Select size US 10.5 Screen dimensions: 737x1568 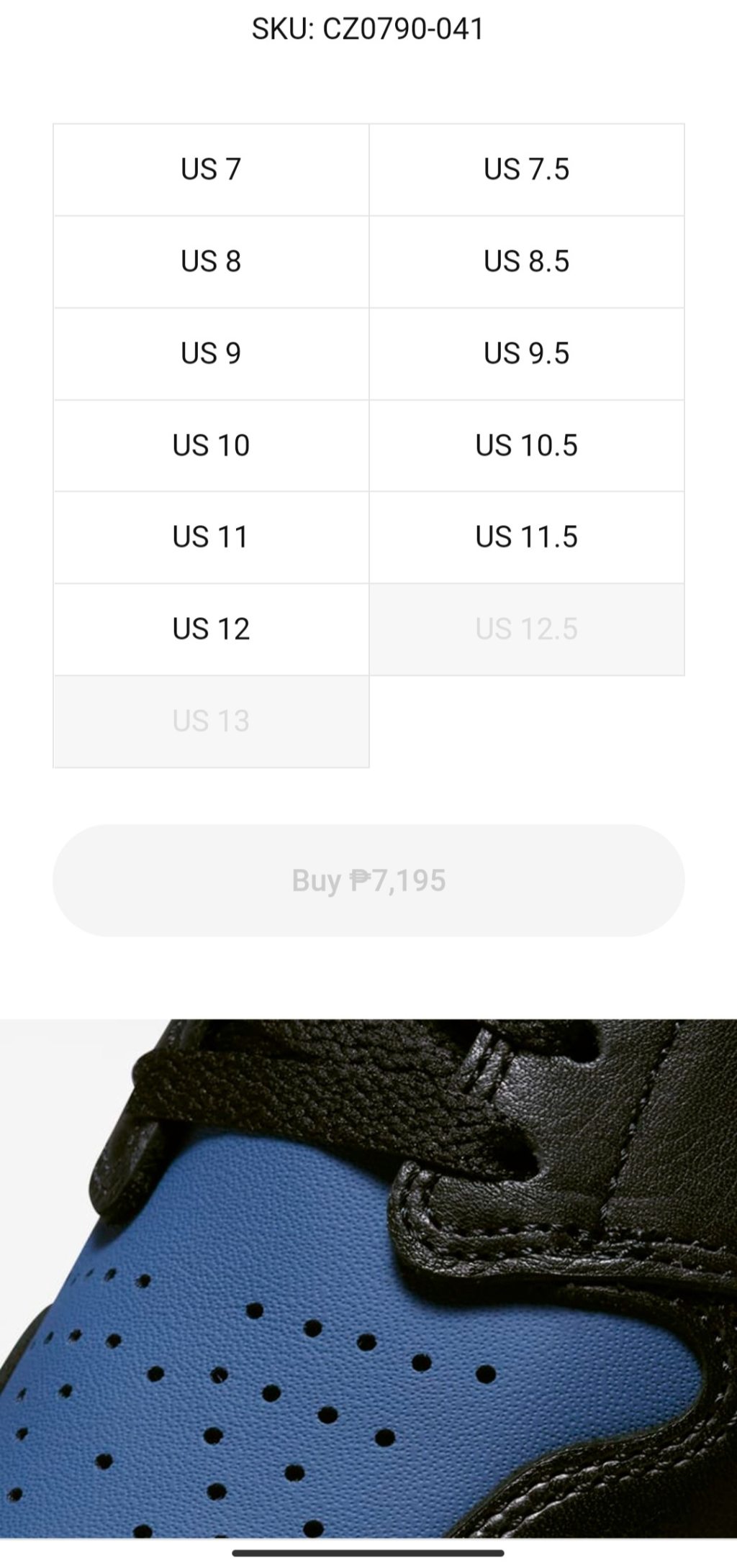[x=526, y=446]
